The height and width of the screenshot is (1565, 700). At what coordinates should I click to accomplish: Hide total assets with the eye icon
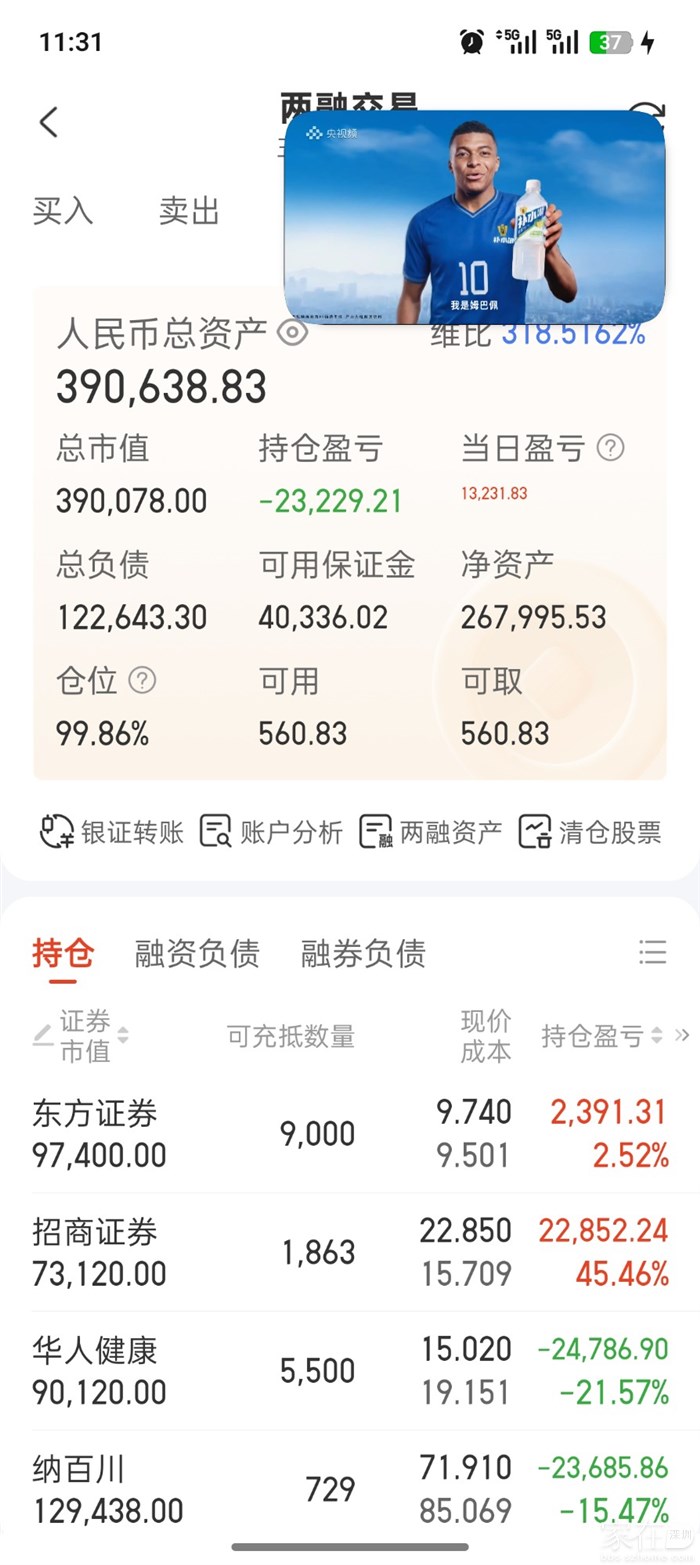click(292, 332)
